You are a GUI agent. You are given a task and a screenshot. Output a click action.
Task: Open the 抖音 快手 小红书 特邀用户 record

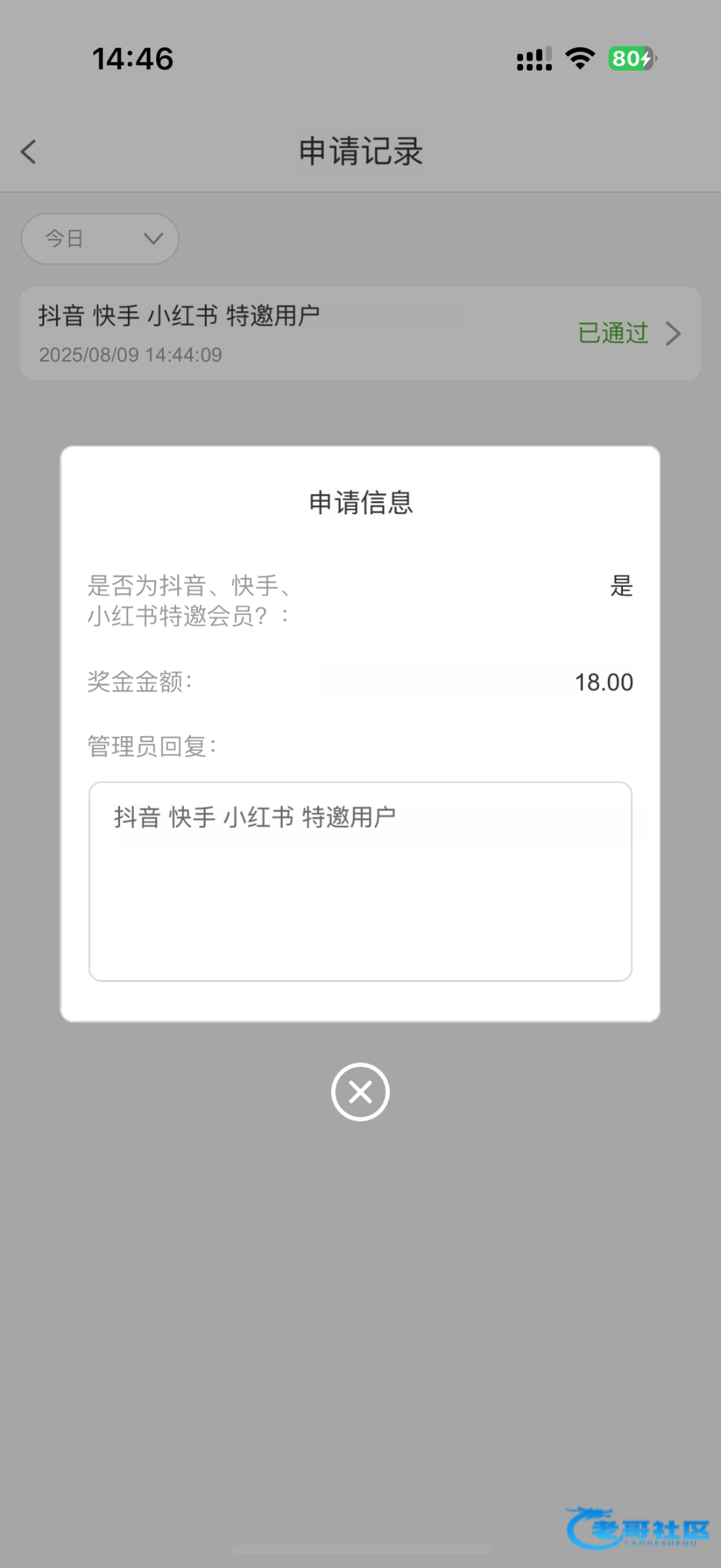pyautogui.click(x=360, y=333)
